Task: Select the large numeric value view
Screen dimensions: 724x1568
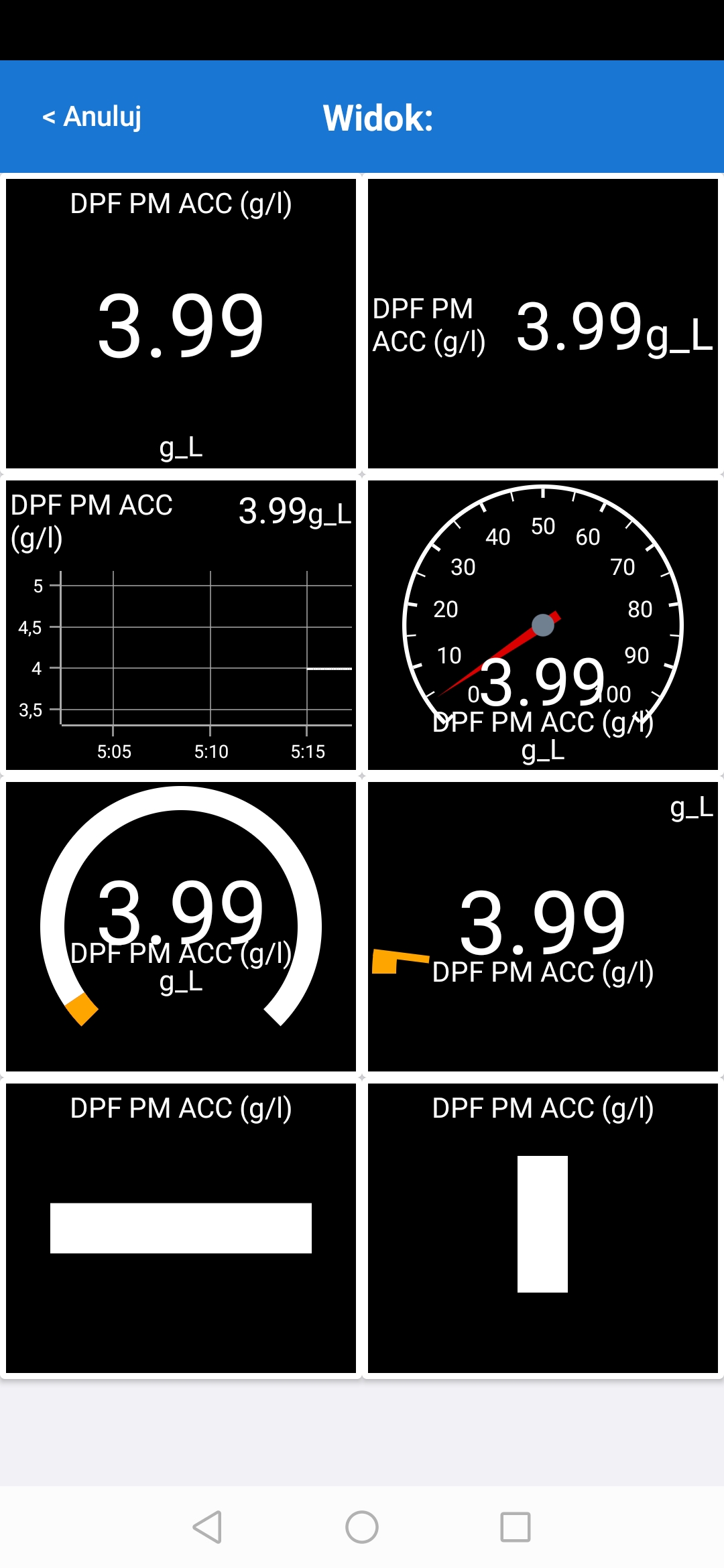Action: 181,324
